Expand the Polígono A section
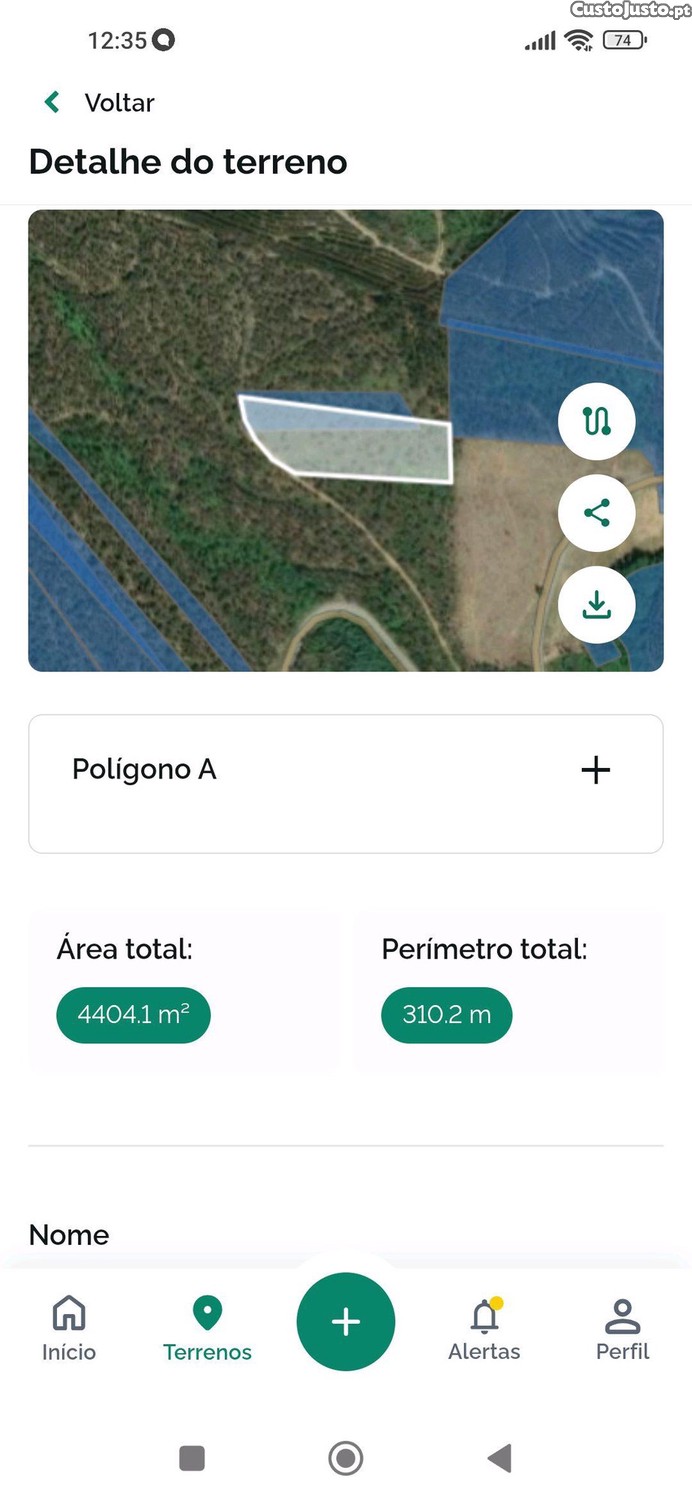 tap(595, 770)
